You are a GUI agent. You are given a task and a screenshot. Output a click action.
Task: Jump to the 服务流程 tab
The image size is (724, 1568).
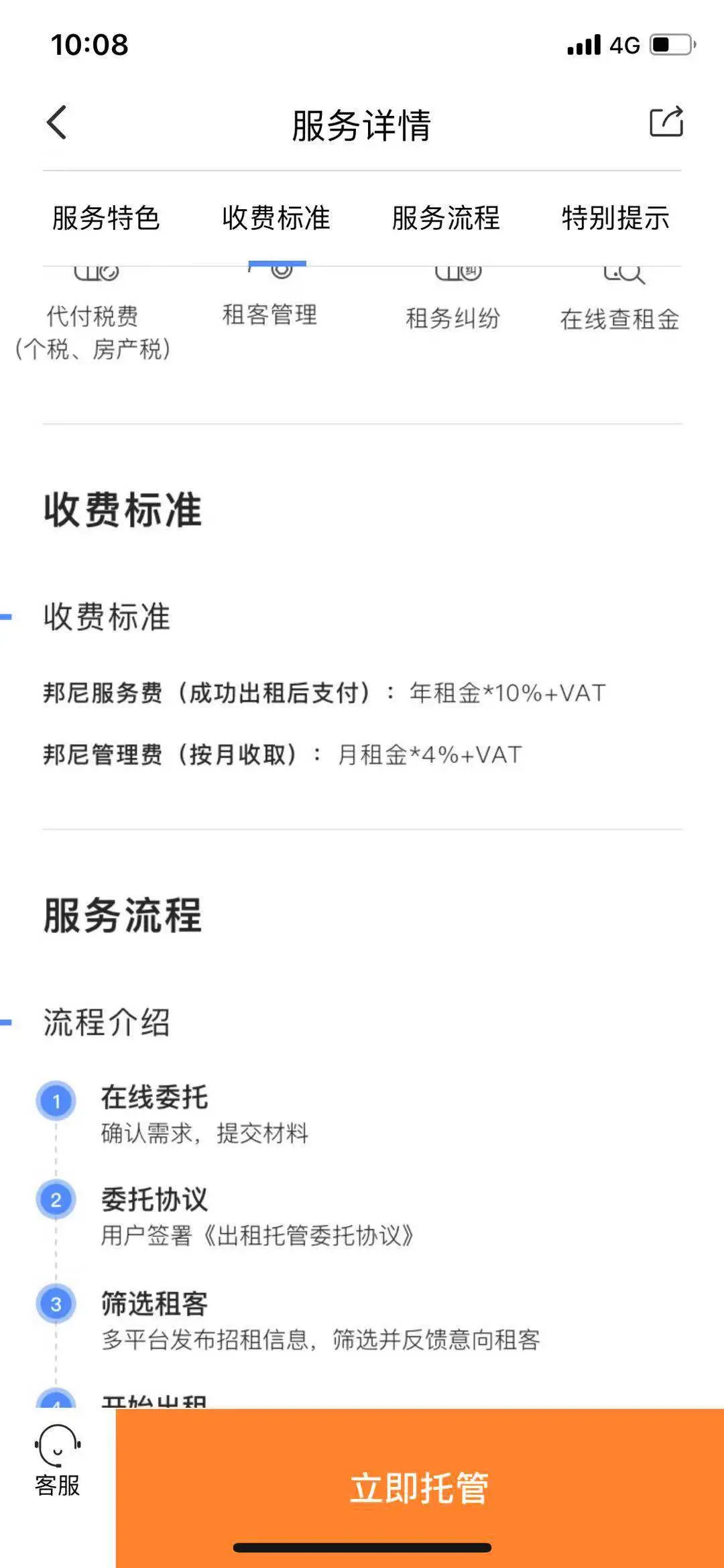(446, 219)
